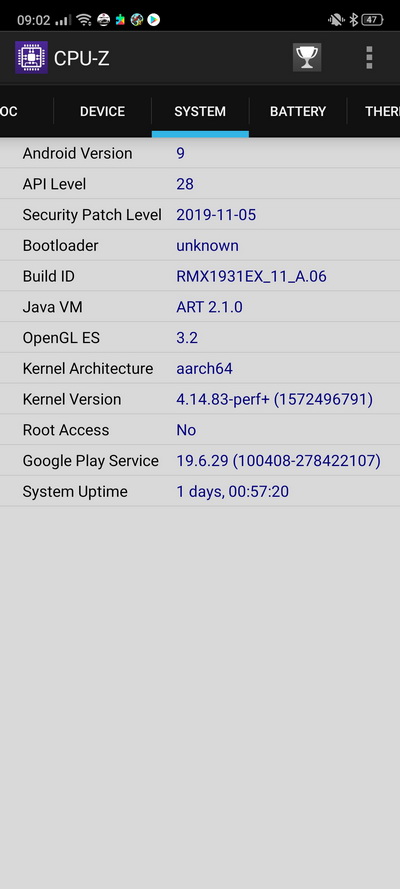
Task: Switch to the Battery tab
Action: pos(297,111)
